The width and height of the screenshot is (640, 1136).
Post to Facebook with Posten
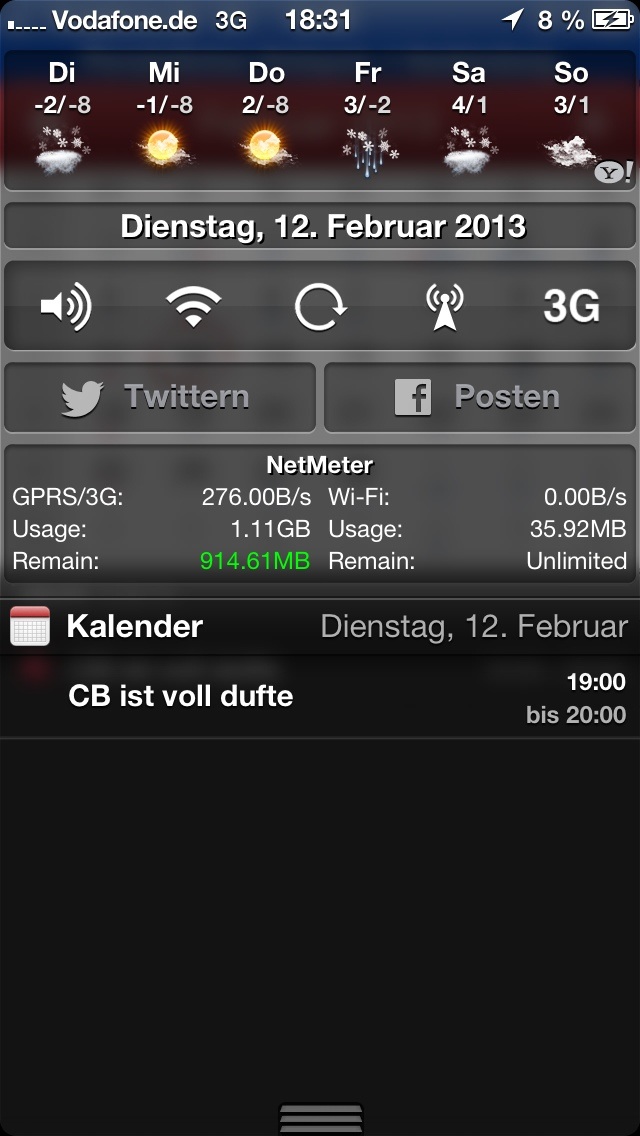[480, 397]
